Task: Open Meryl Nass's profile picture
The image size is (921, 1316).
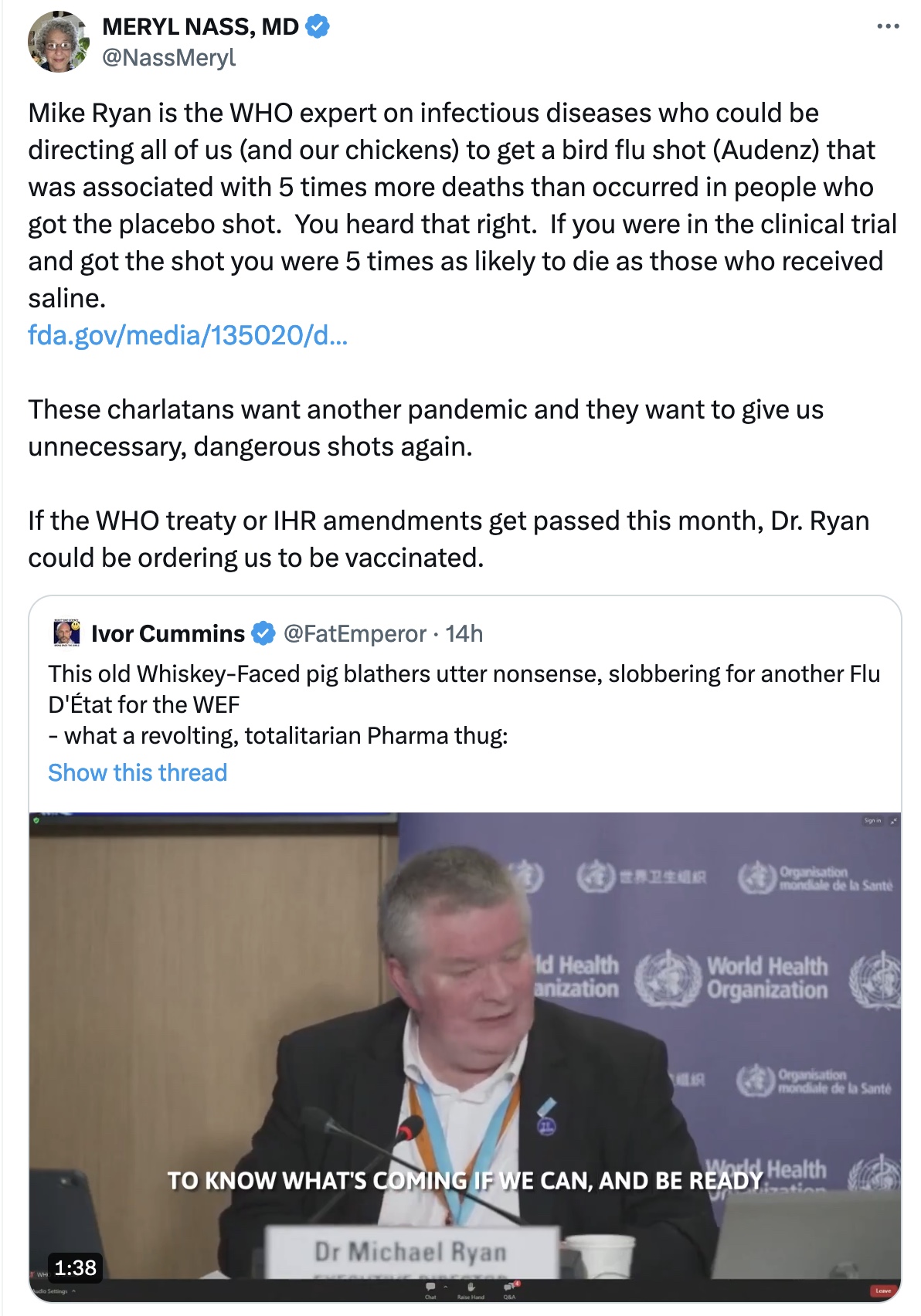Action: point(59,42)
